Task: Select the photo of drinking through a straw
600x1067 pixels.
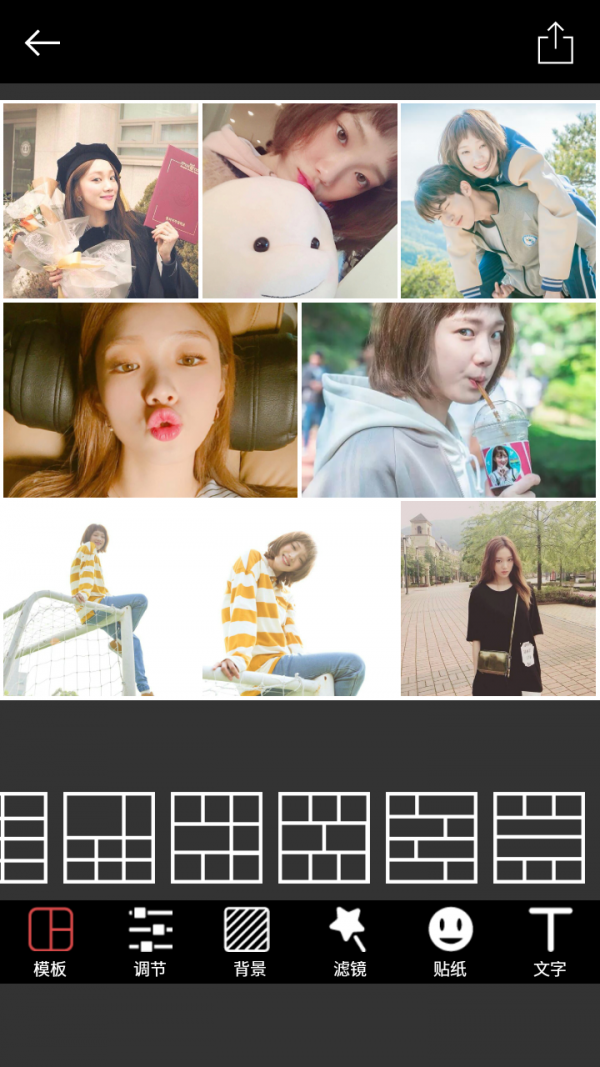Action: coord(448,400)
